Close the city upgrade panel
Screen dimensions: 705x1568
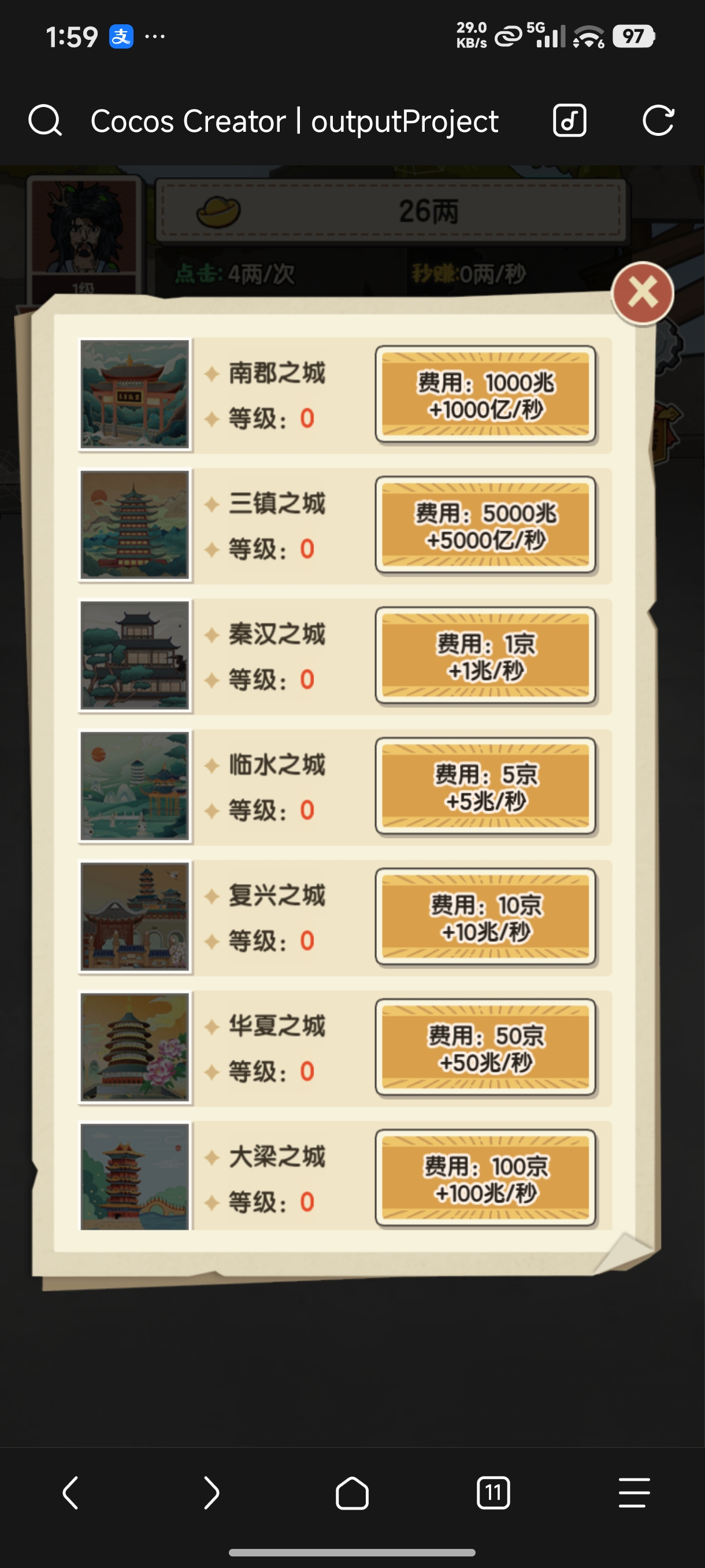tap(643, 293)
